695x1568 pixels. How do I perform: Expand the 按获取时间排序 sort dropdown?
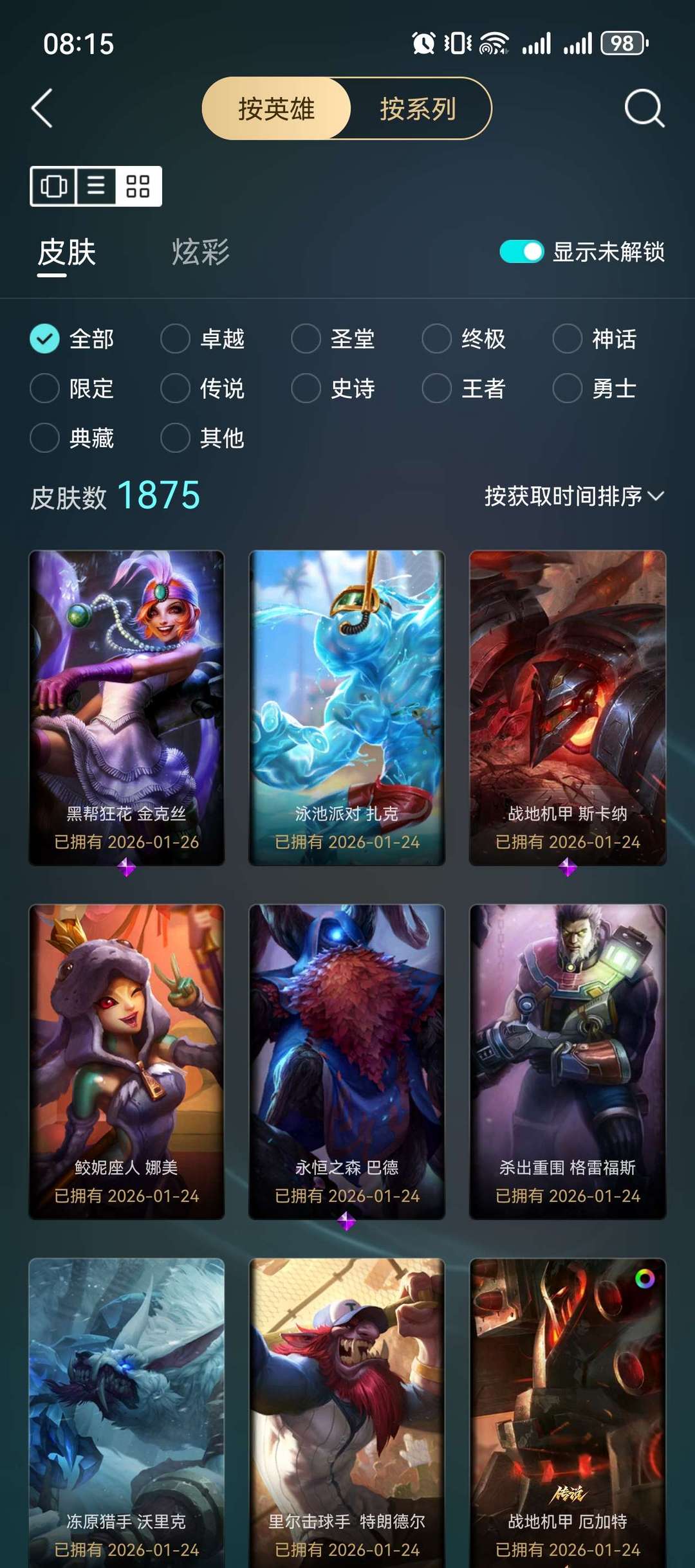[x=574, y=496]
